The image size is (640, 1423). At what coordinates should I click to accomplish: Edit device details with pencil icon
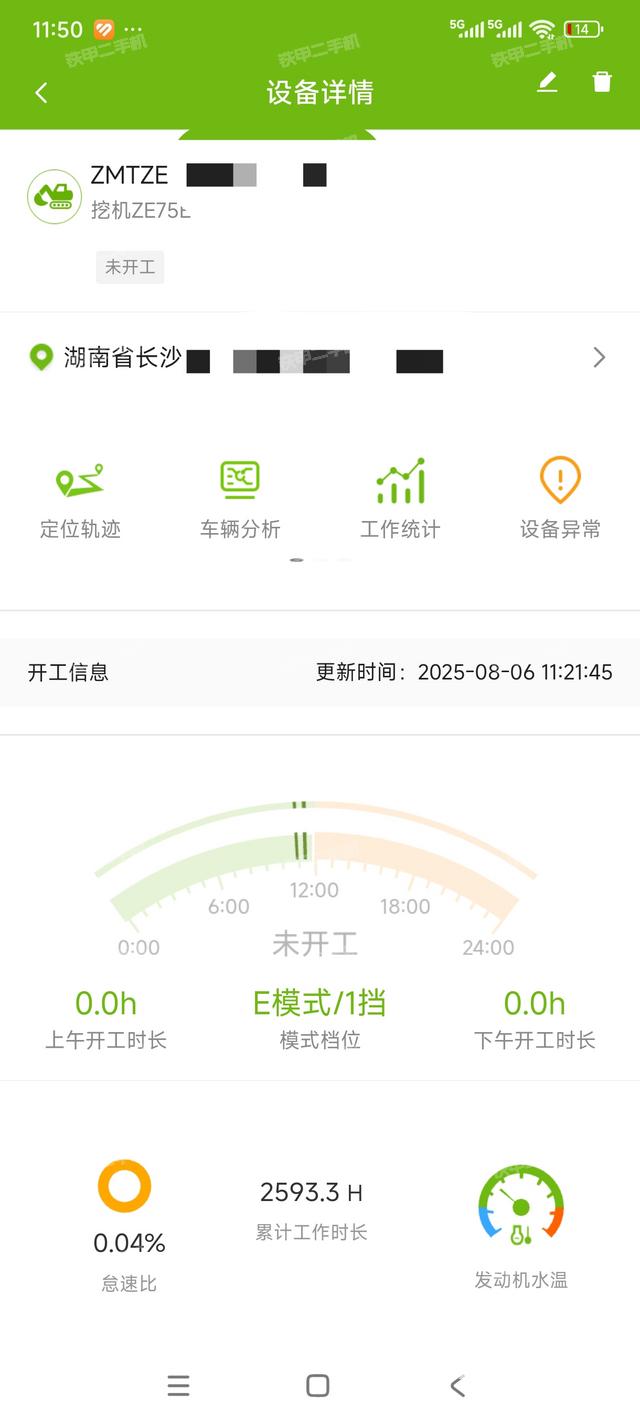(547, 83)
